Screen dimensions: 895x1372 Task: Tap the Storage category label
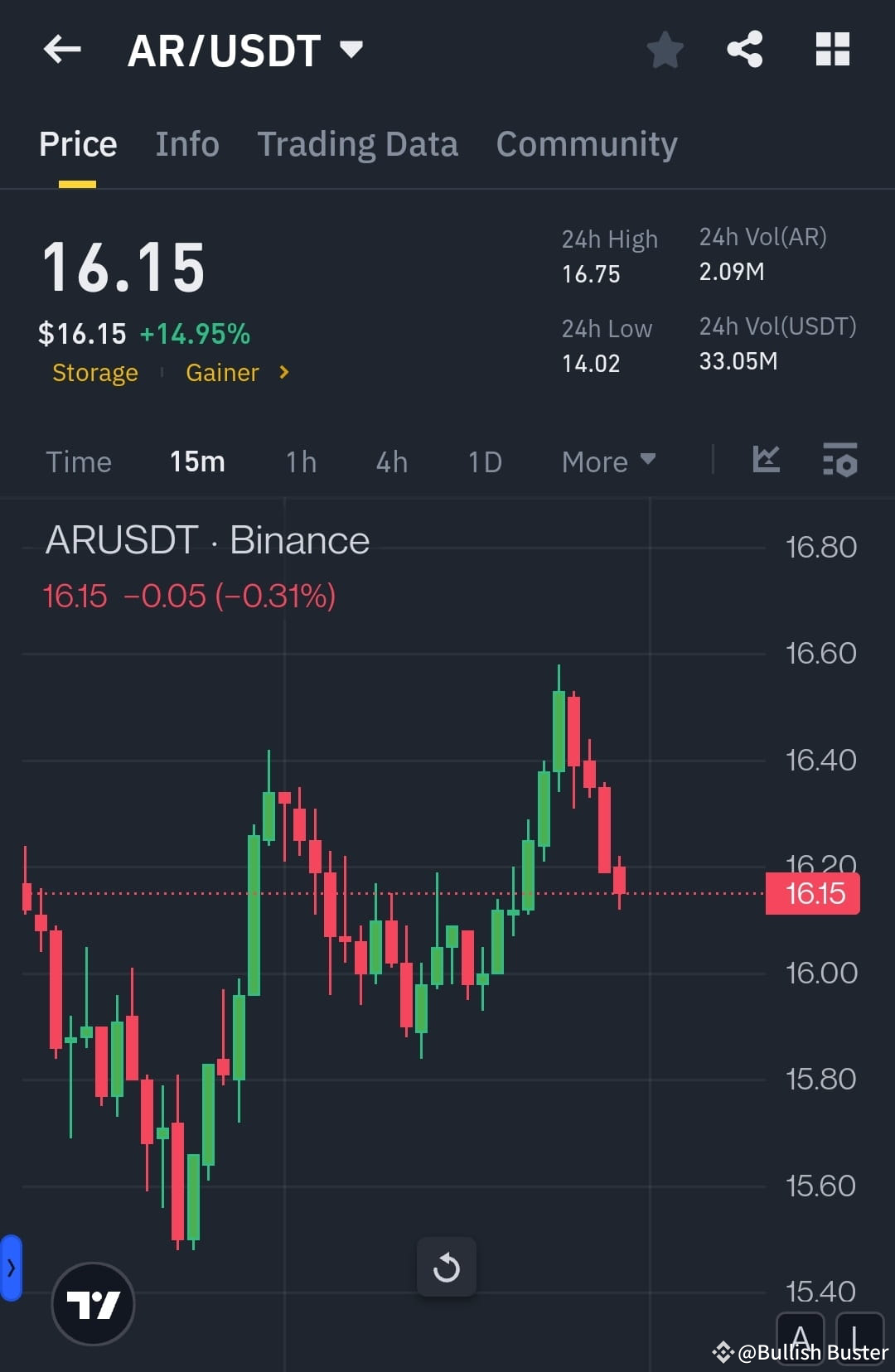(x=94, y=373)
